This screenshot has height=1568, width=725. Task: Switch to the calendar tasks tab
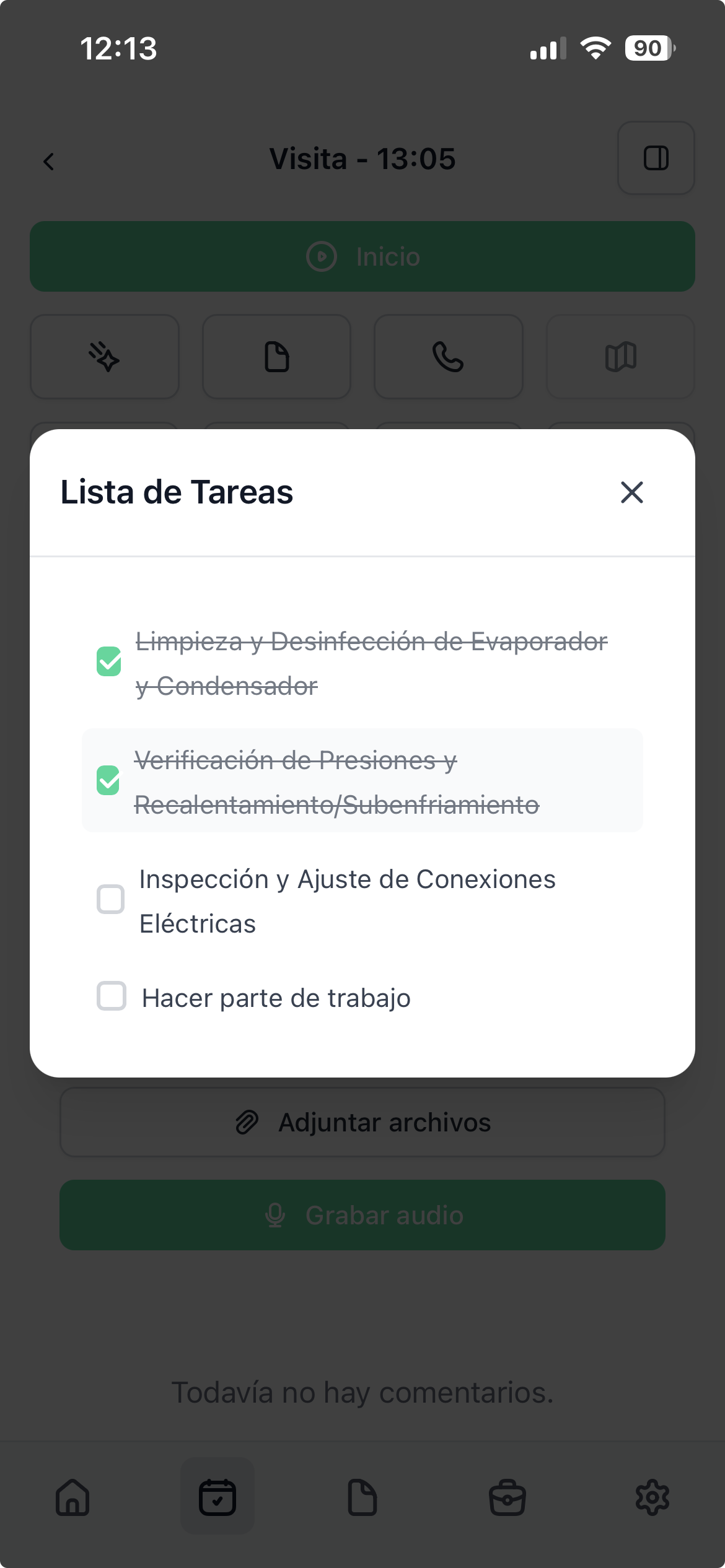click(x=217, y=1499)
